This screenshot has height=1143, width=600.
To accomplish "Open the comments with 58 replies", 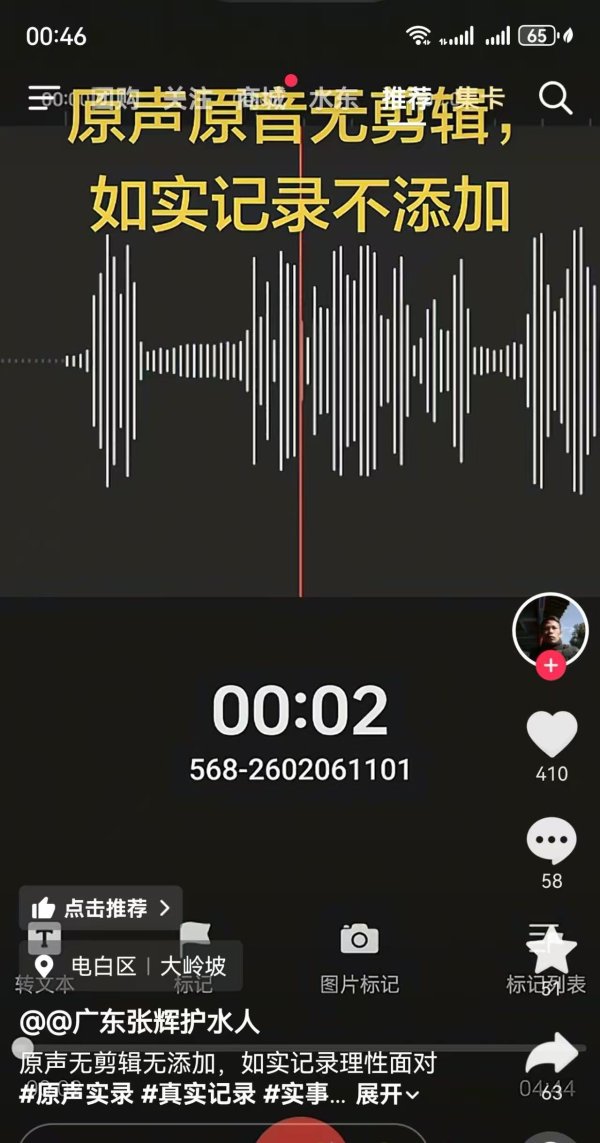I will (551, 841).
